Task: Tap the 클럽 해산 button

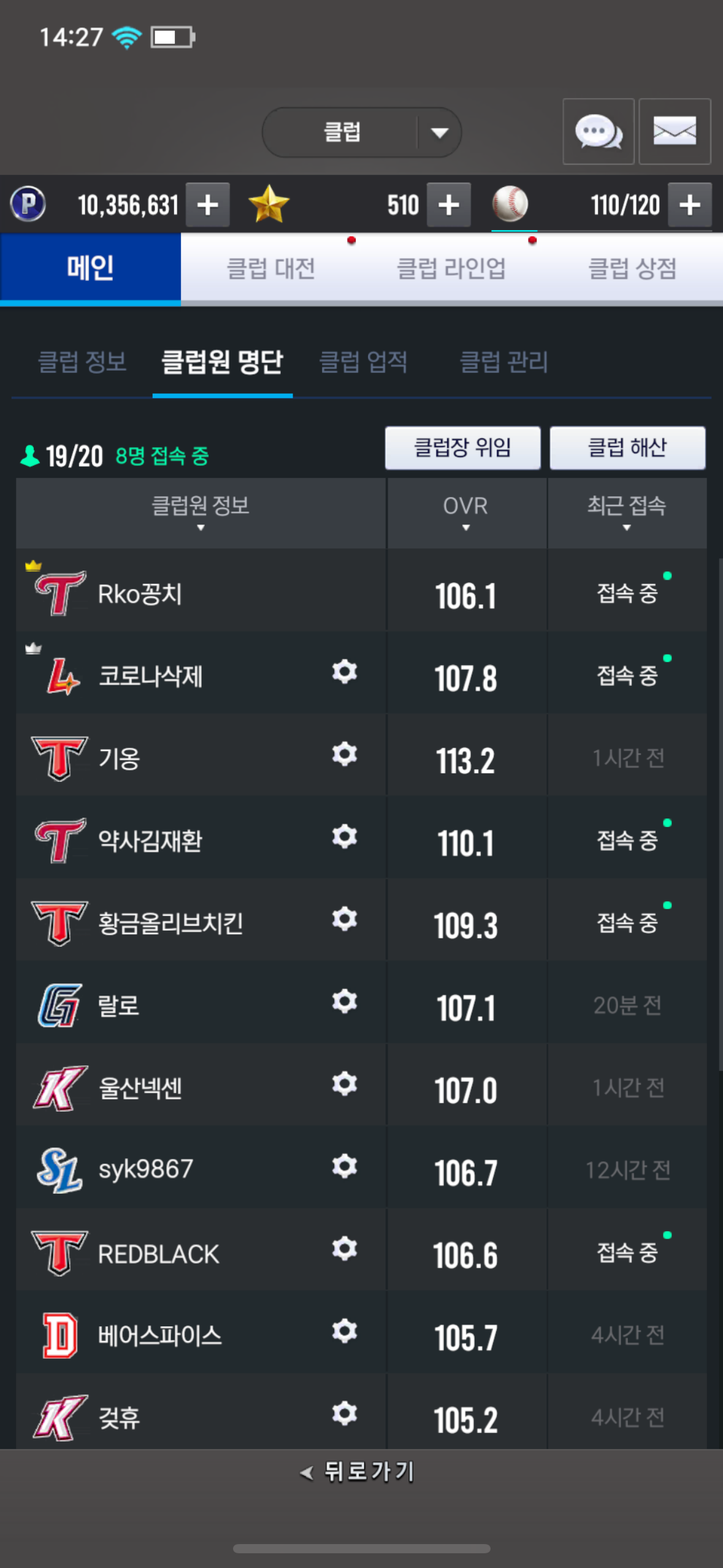Action: (x=627, y=448)
